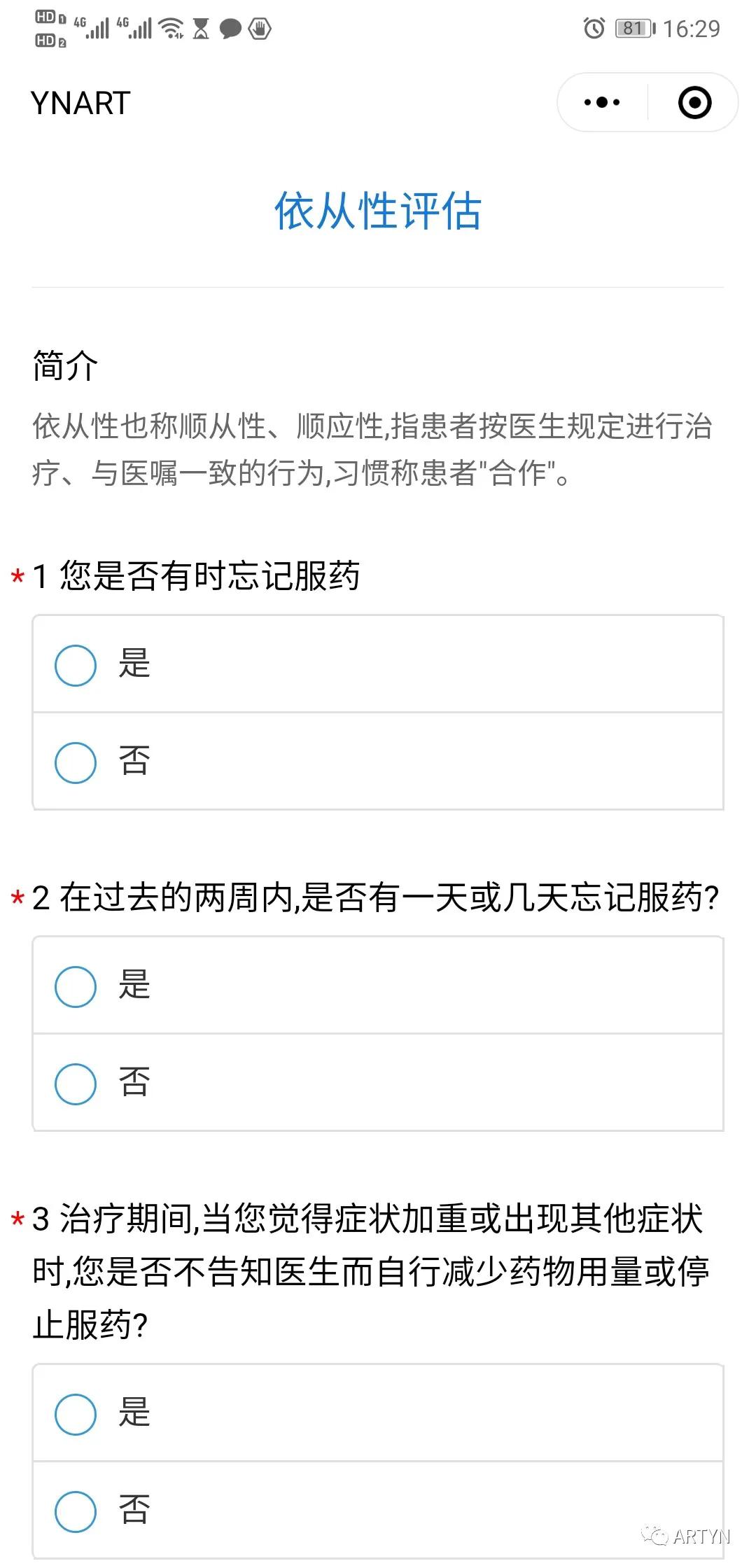This screenshot has width=756, height=1568.
Task: Select 否 for question 3
Action: coord(76,1512)
